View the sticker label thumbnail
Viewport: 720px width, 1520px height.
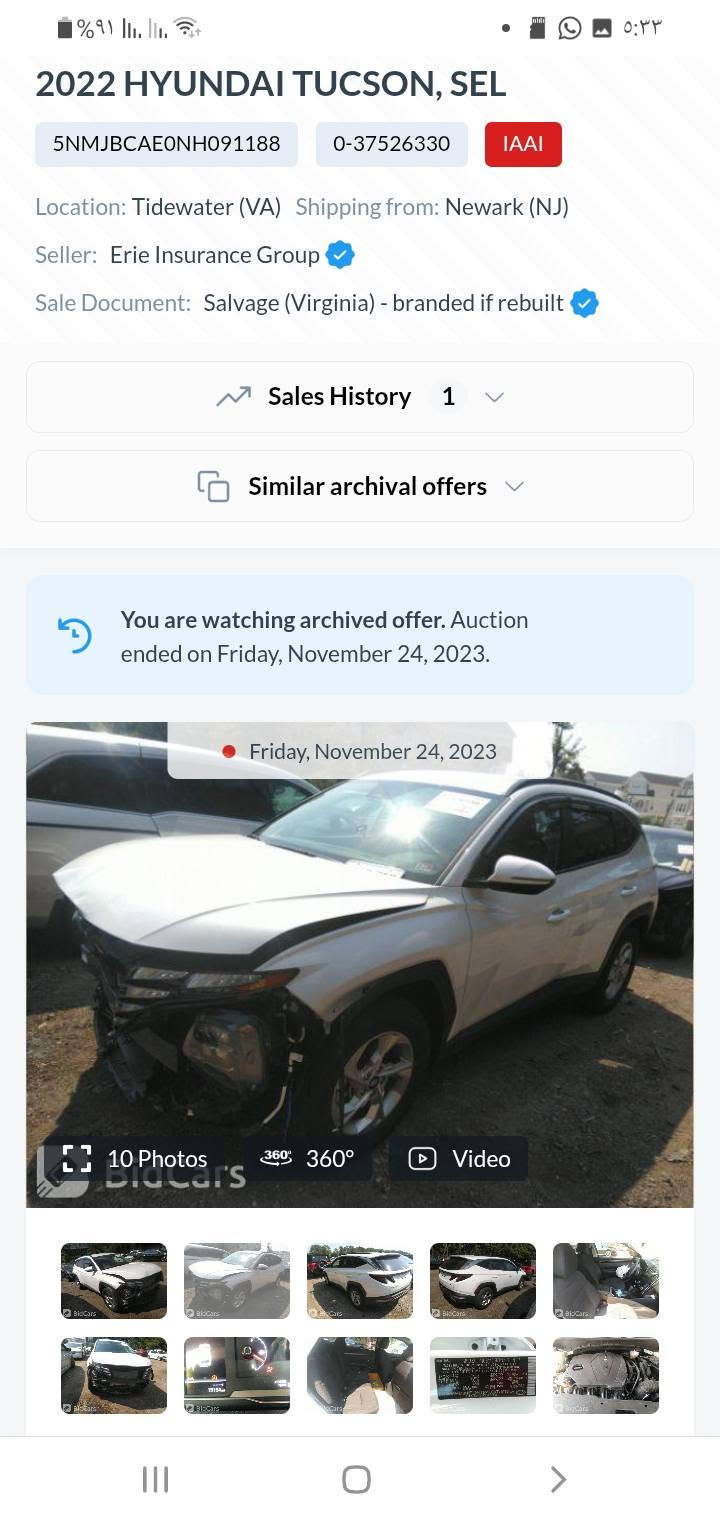(483, 1375)
